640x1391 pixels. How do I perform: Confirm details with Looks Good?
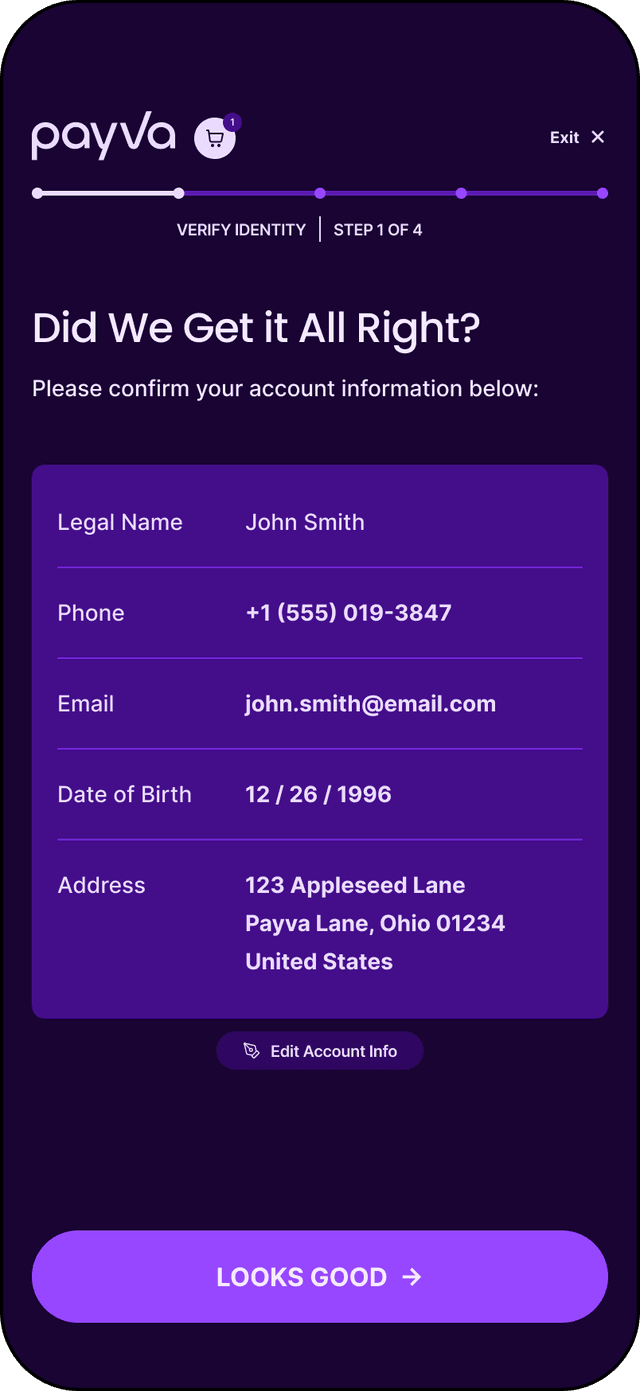[320, 1277]
